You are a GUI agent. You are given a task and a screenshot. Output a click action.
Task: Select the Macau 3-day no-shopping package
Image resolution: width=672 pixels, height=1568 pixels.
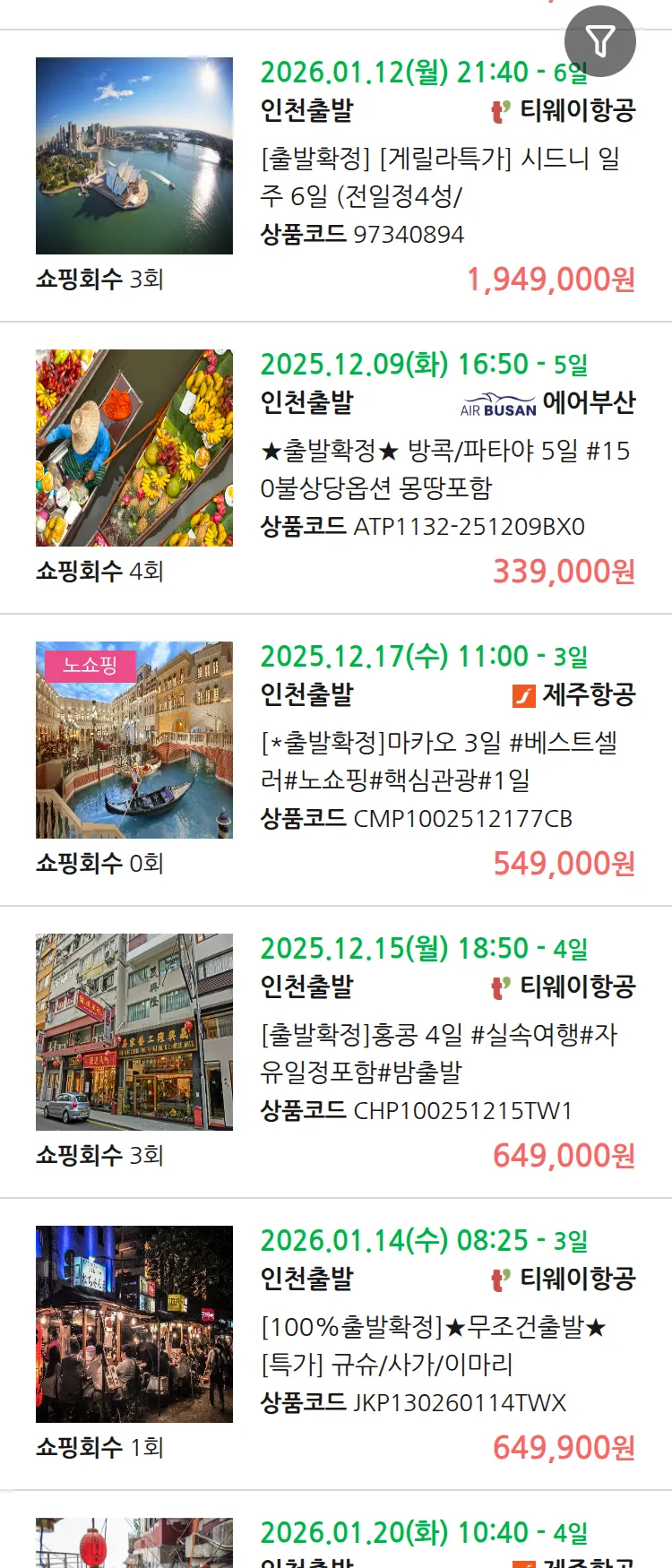(x=439, y=761)
